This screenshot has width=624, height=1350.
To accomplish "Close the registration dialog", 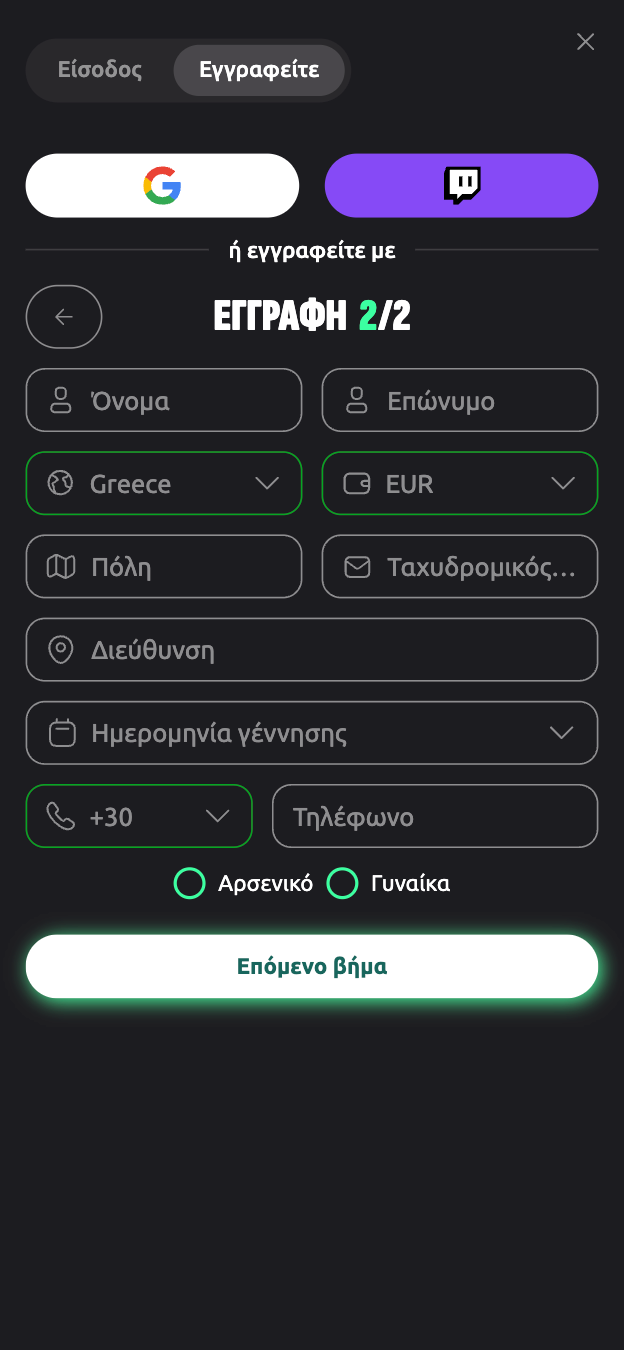I will (x=586, y=41).
